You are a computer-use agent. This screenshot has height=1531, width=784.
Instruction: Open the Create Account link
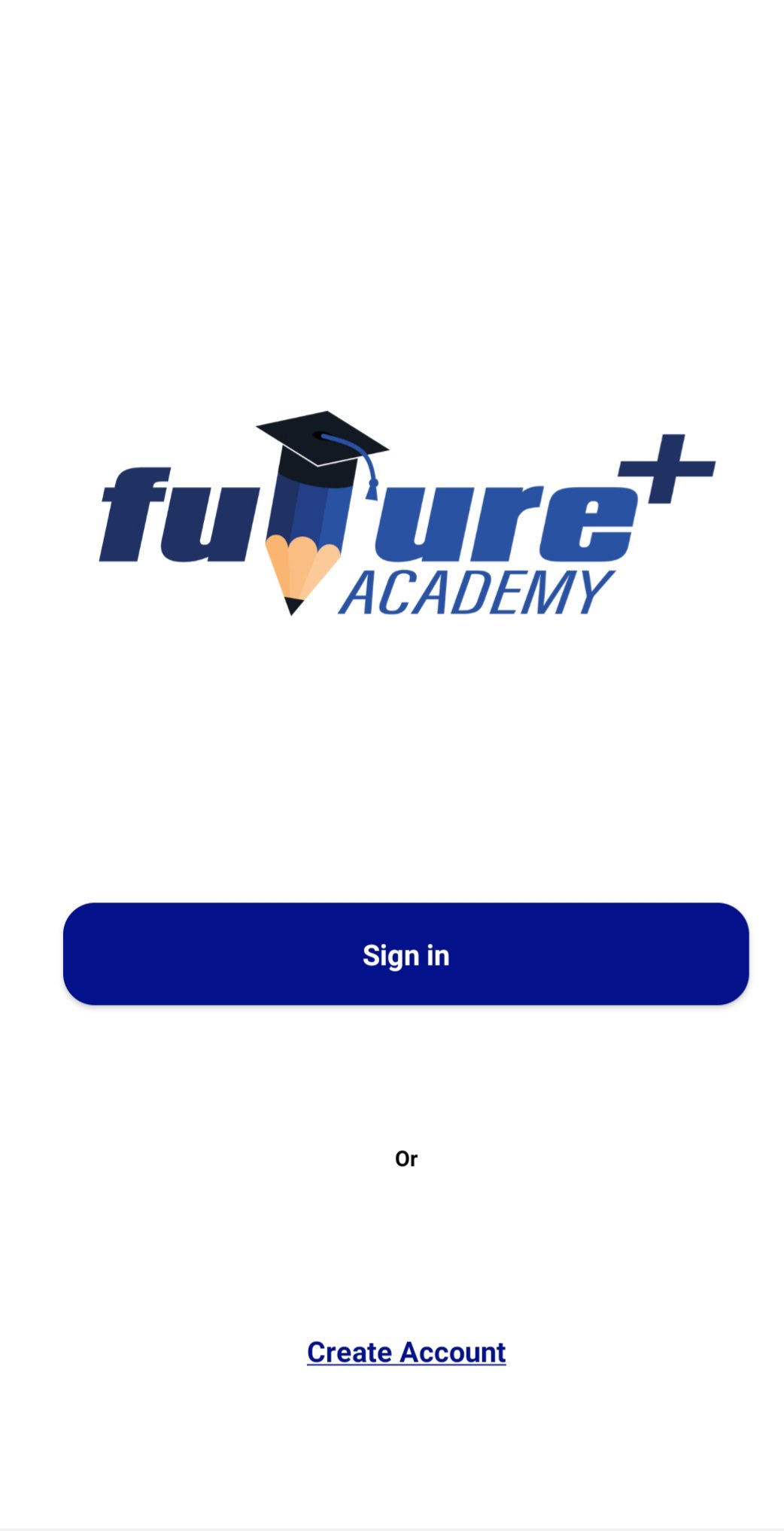coord(406,1353)
